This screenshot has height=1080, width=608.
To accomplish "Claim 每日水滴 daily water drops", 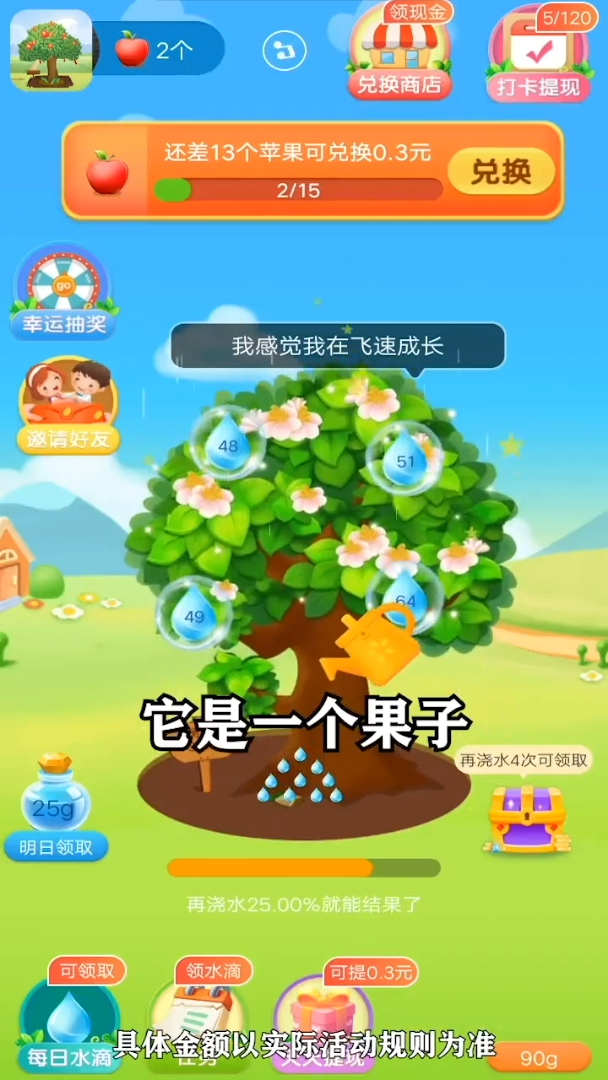I will coord(70,1020).
